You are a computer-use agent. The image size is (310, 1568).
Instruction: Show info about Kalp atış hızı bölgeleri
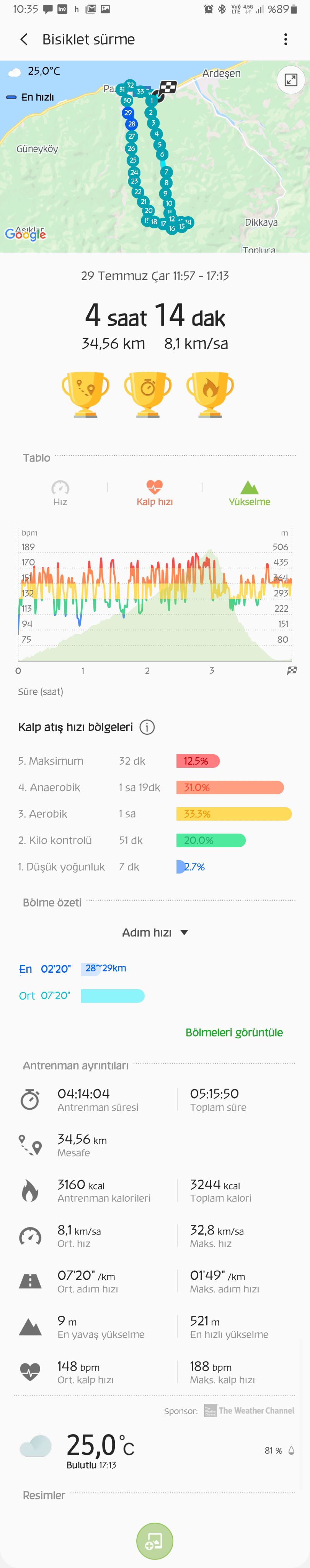[147, 727]
